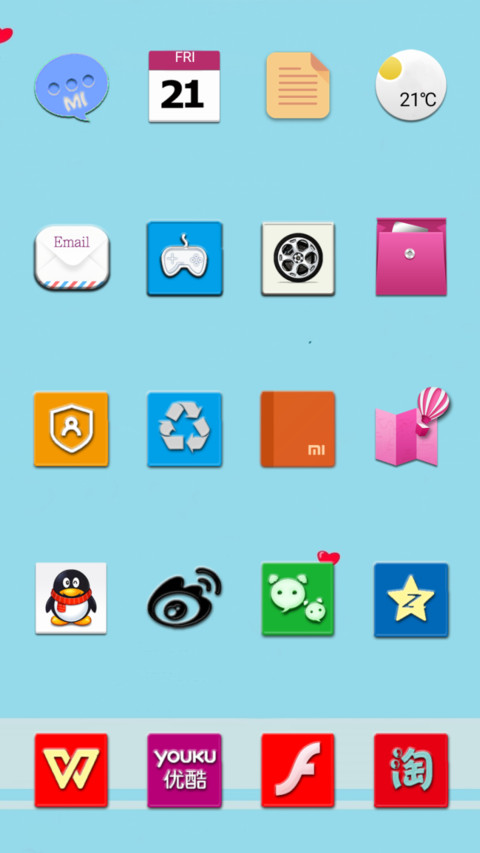Launch the Youku app

(x=184, y=770)
